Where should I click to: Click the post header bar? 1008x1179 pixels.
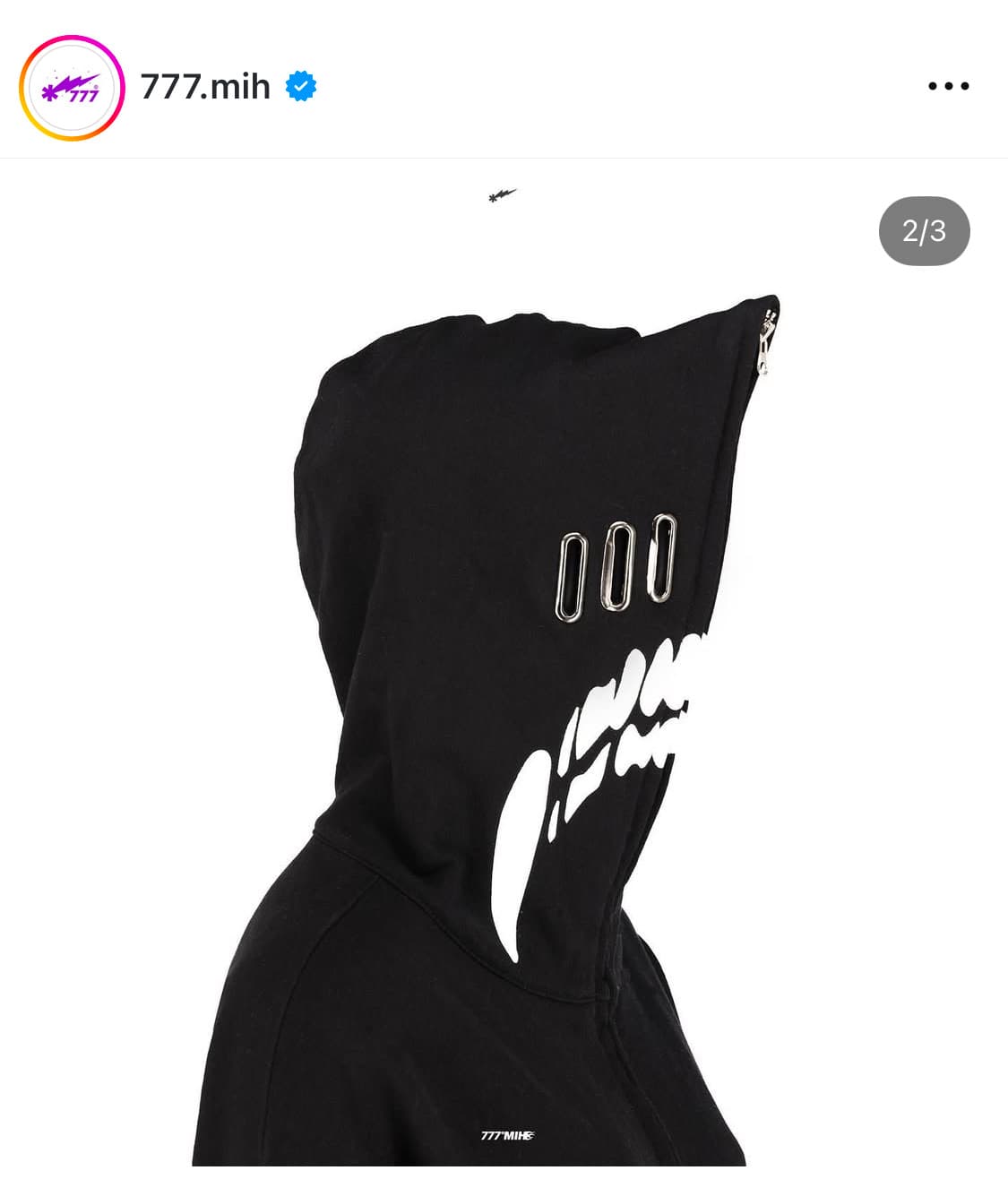pyautogui.click(x=504, y=86)
